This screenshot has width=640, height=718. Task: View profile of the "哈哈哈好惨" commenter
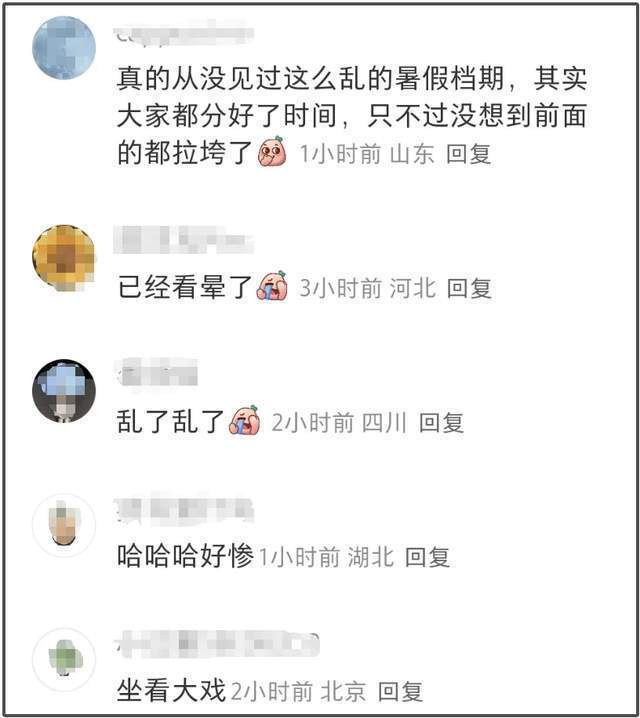click(x=64, y=525)
